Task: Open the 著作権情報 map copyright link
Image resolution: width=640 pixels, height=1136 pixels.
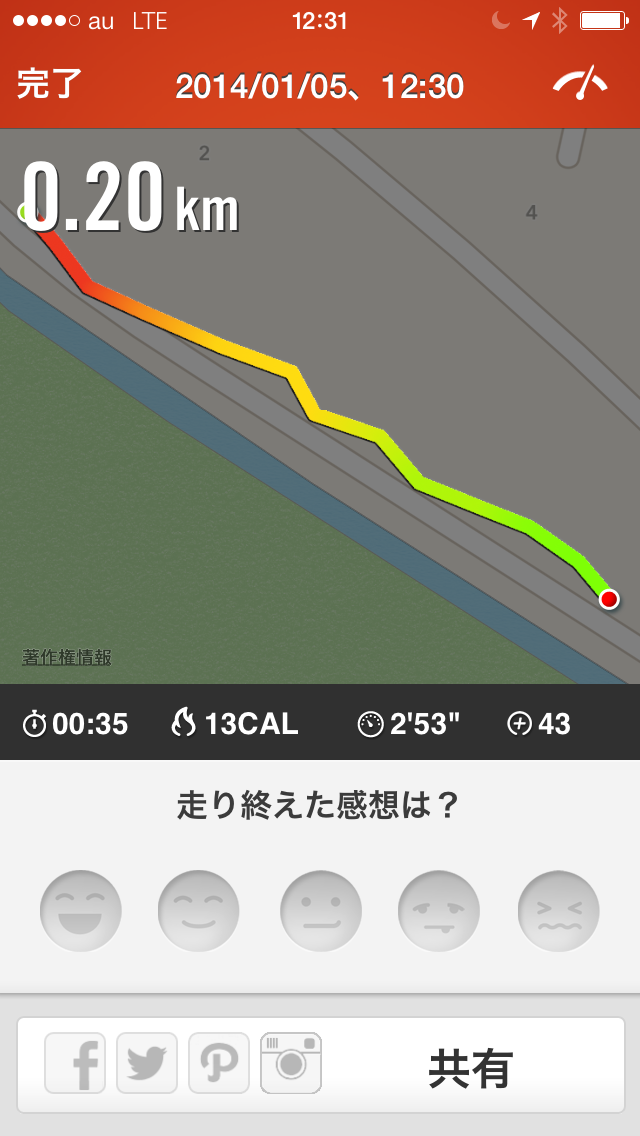Action: coord(67,657)
